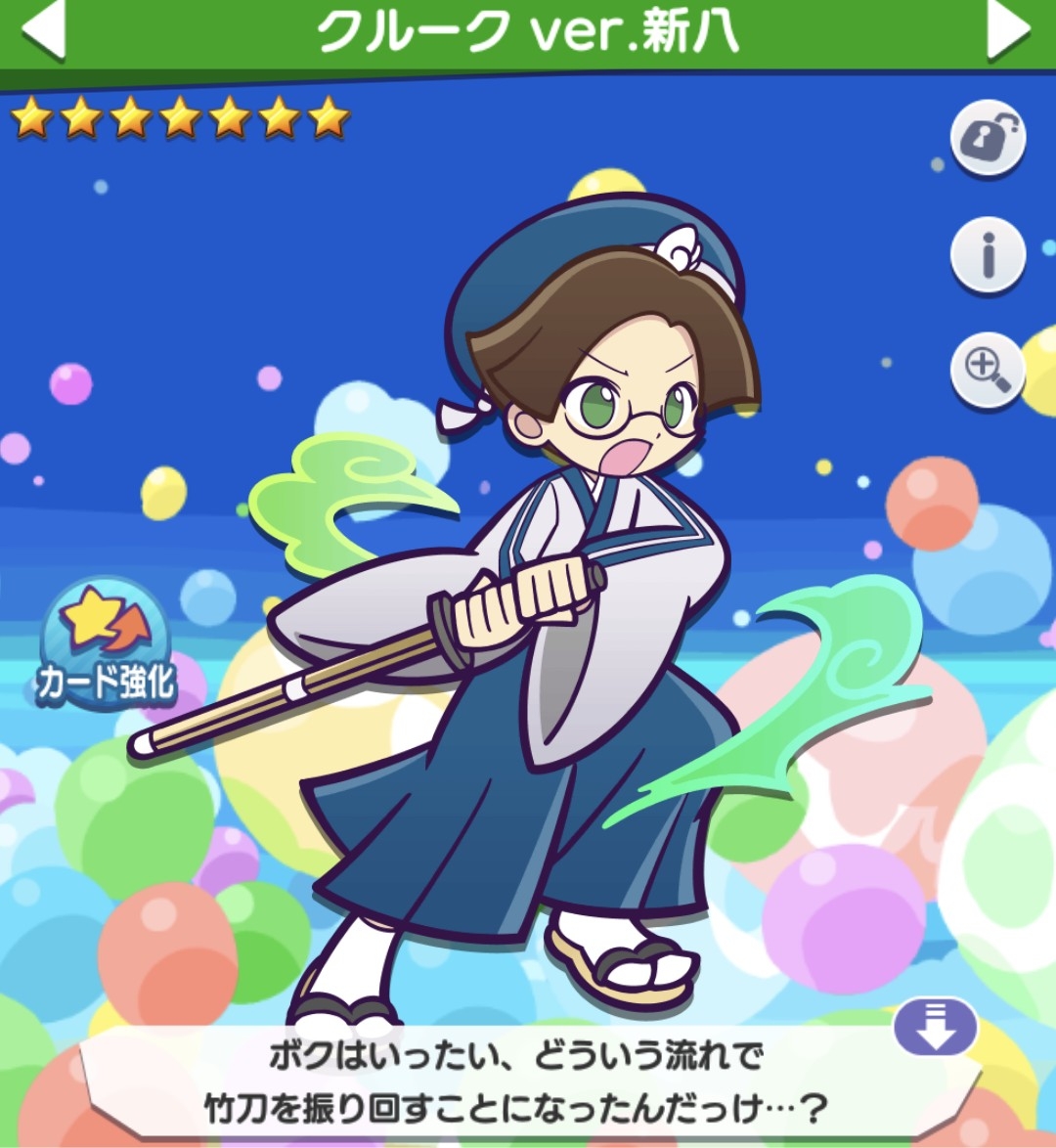Open the card info button
This screenshot has height=1148, width=1056.
988,255
